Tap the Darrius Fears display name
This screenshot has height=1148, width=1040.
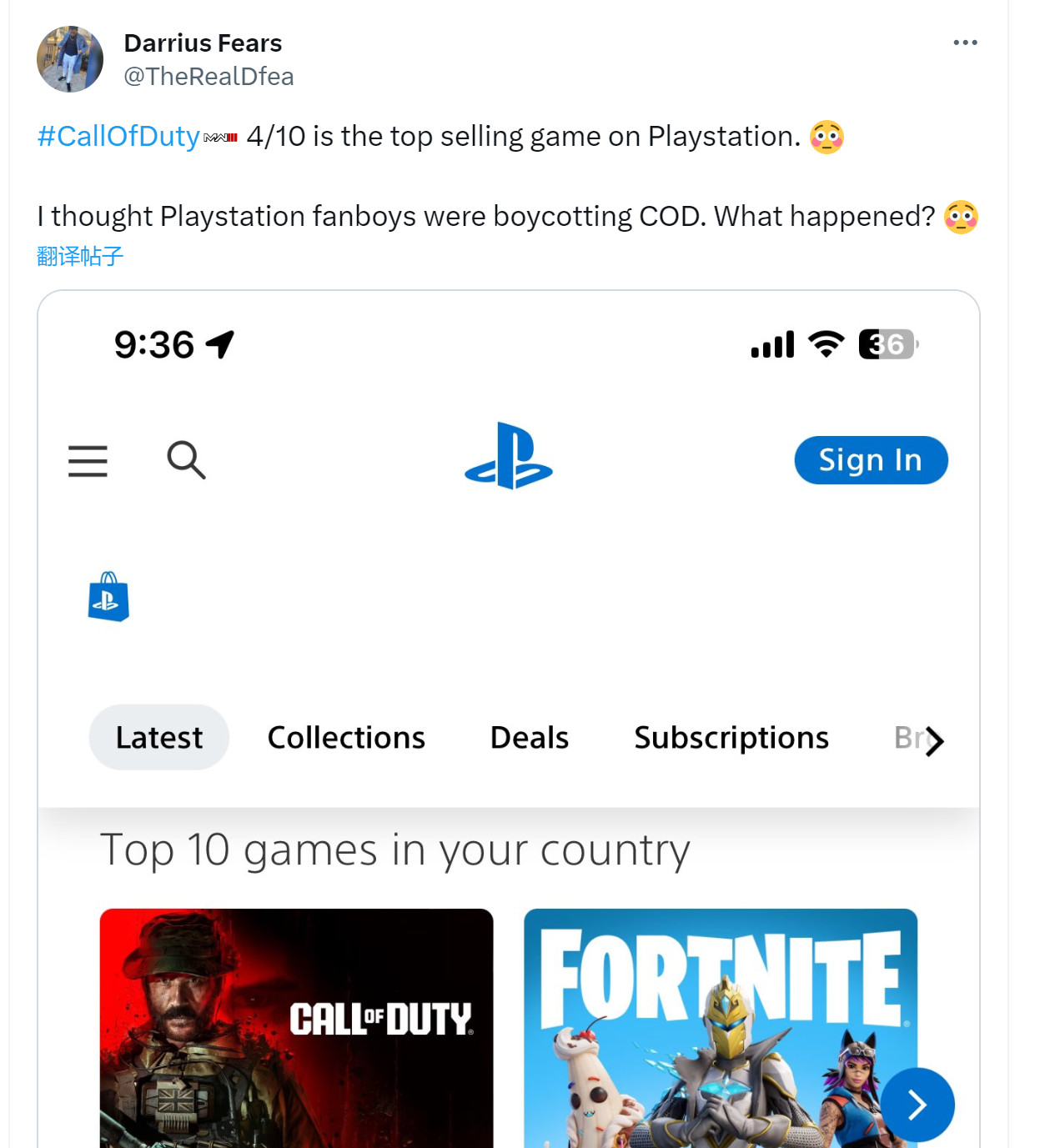(203, 43)
